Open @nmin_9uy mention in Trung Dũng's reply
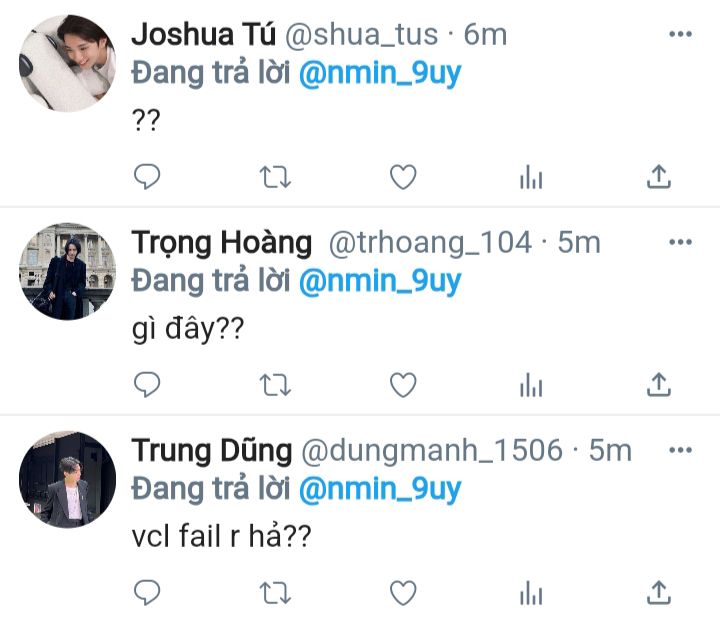The width and height of the screenshot is (720, 620). 380,489
